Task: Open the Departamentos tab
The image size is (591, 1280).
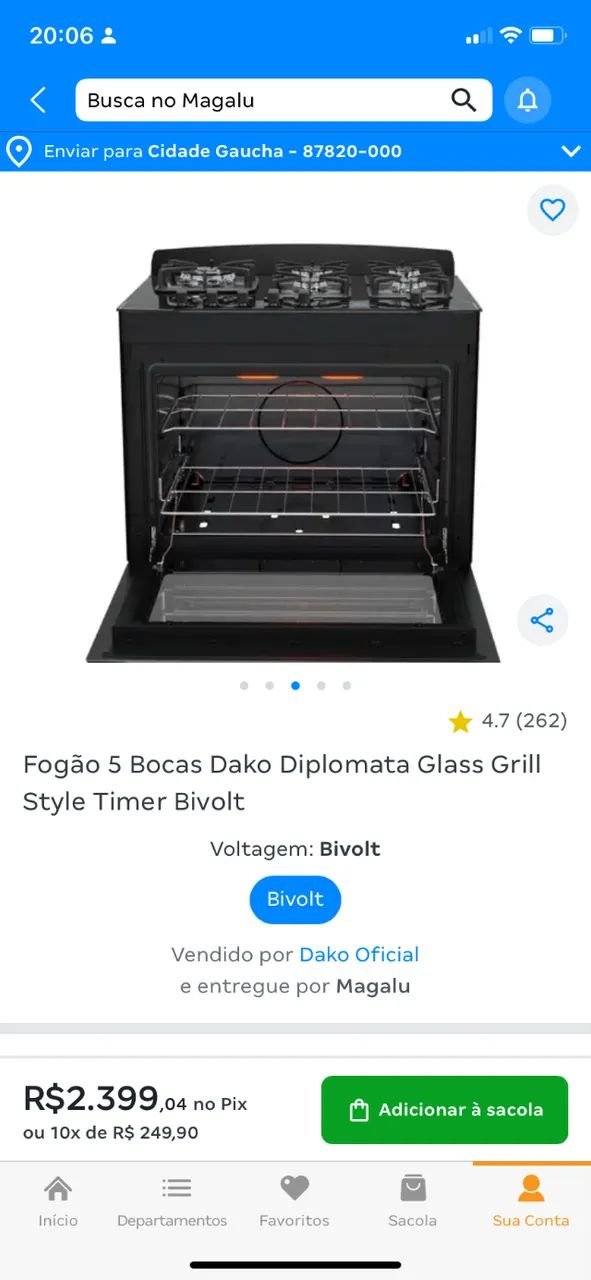Action: coord(172,1201)
